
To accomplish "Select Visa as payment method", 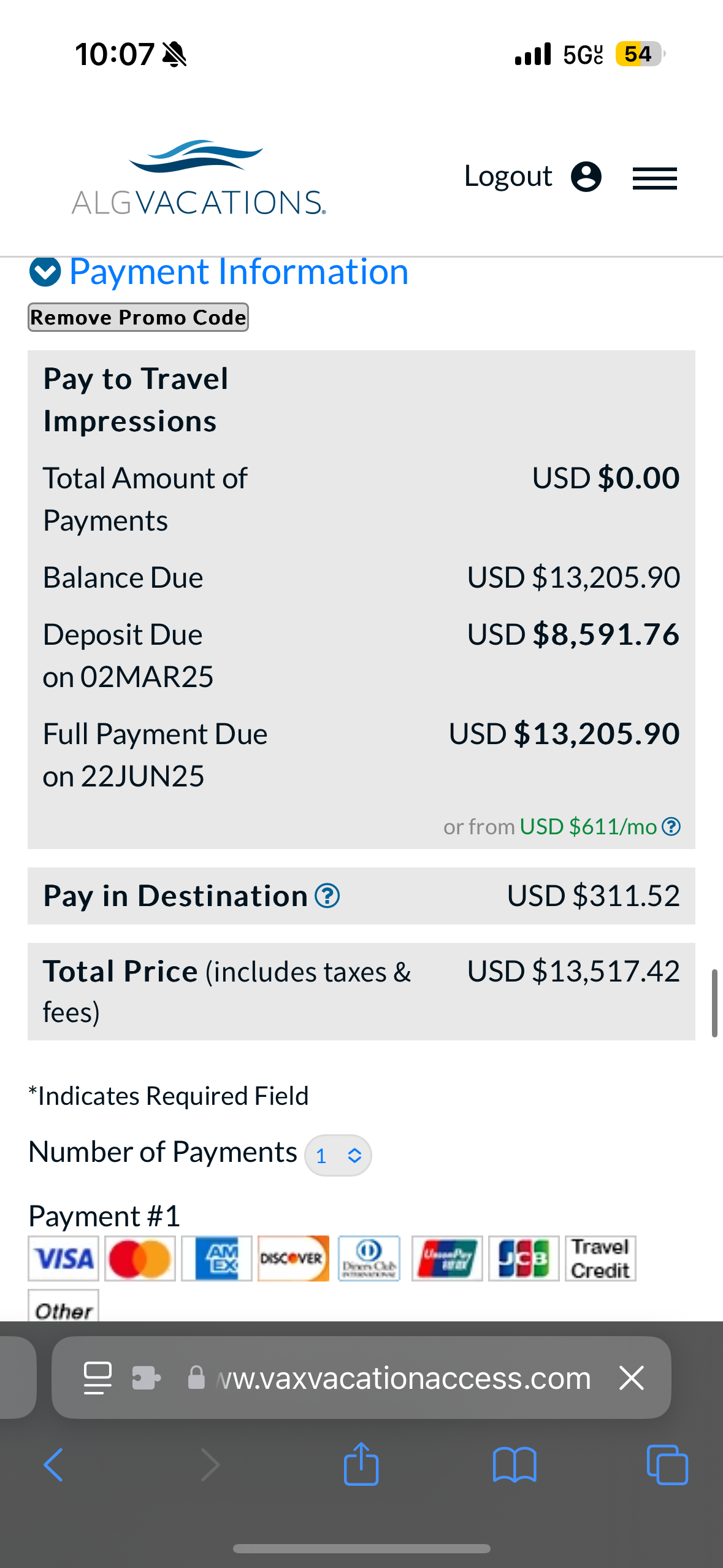I will [x=63, y=1258].
